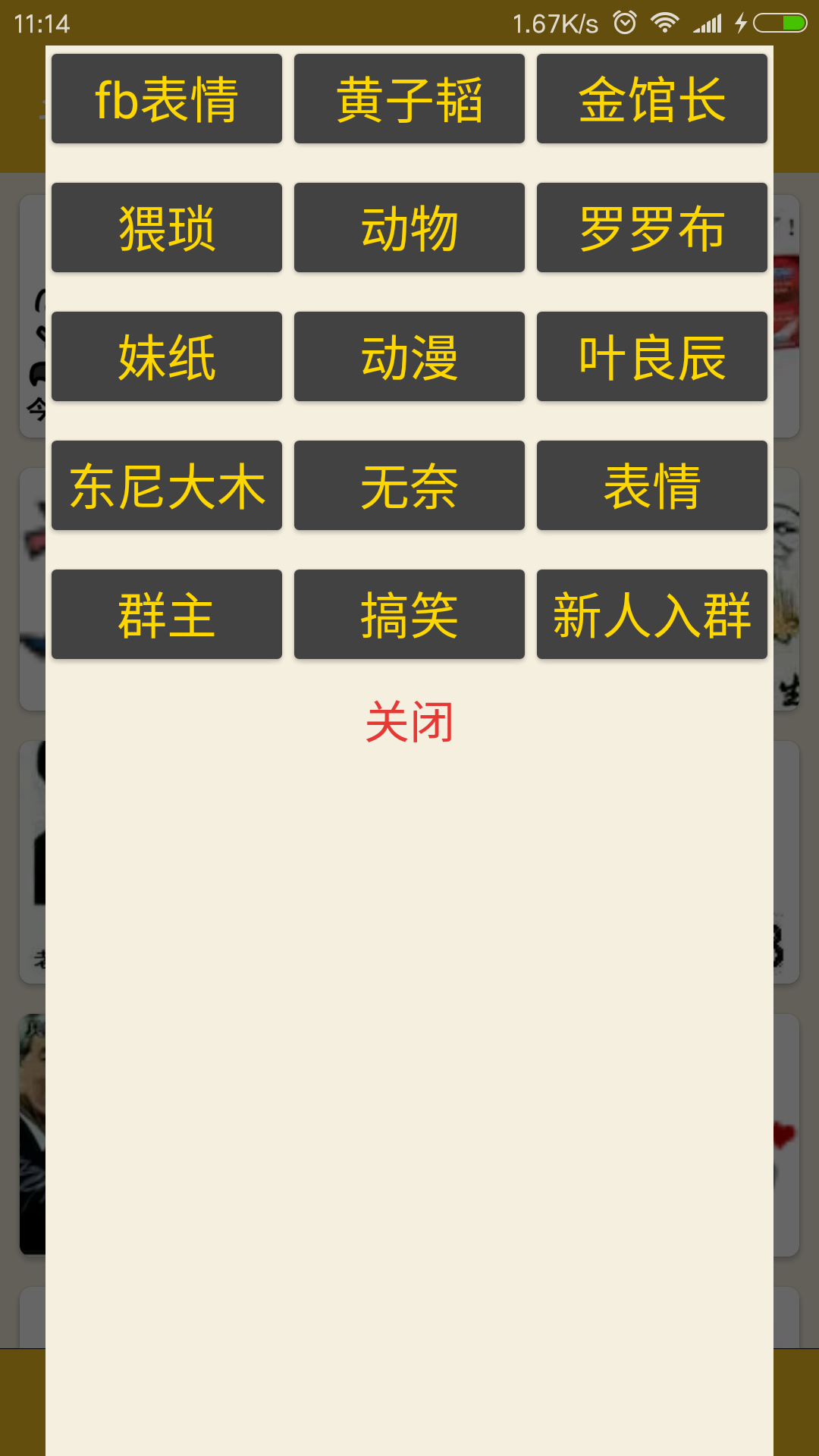
Task: Close the category panel via 关闭
Action: pyautogui.click(x=409, y=721)
